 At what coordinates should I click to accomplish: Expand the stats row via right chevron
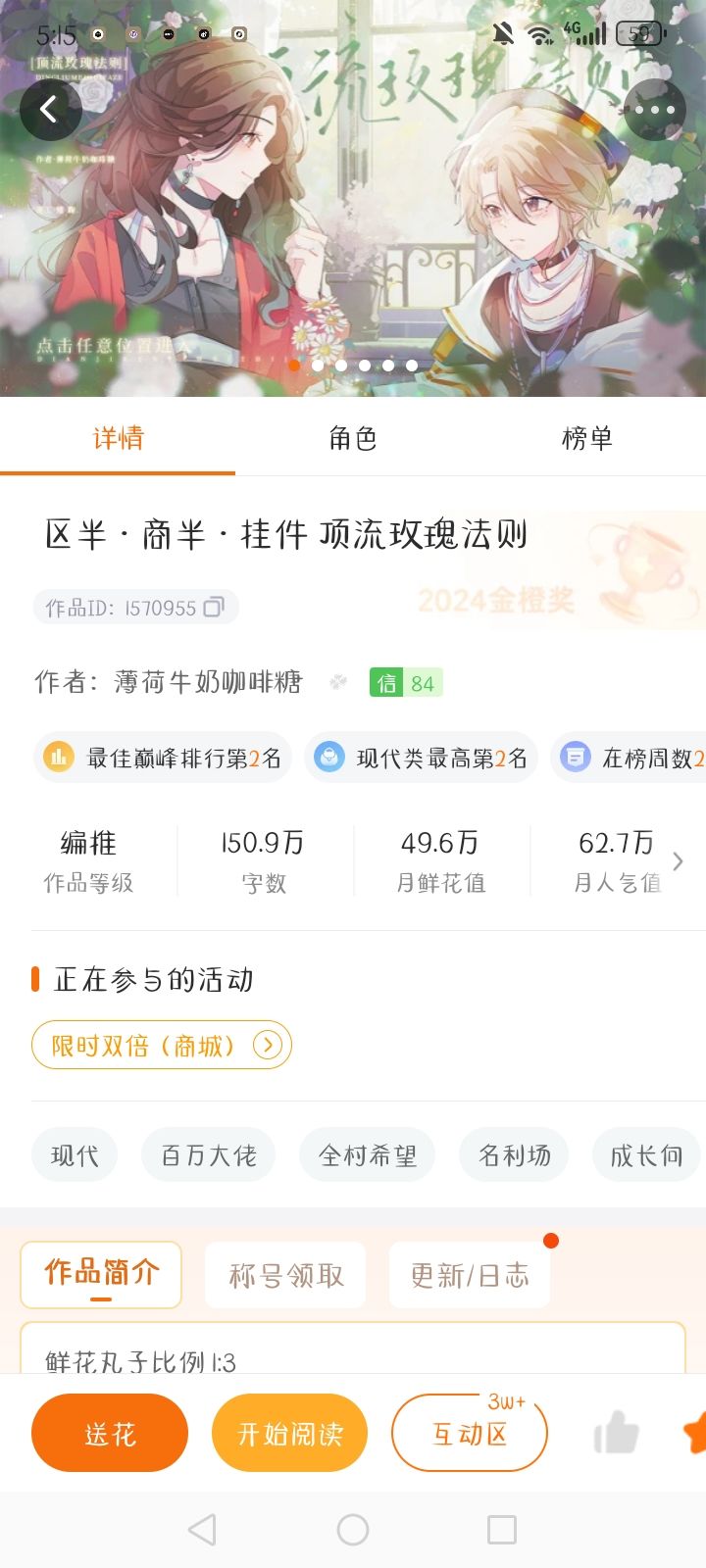tap(678, 860)
